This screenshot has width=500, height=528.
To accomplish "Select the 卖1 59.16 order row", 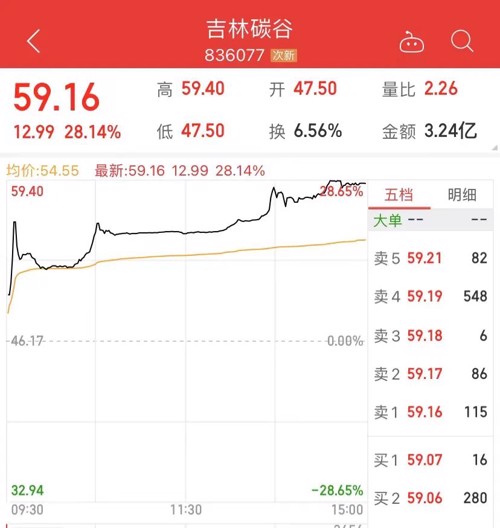I will coord(431,411).
